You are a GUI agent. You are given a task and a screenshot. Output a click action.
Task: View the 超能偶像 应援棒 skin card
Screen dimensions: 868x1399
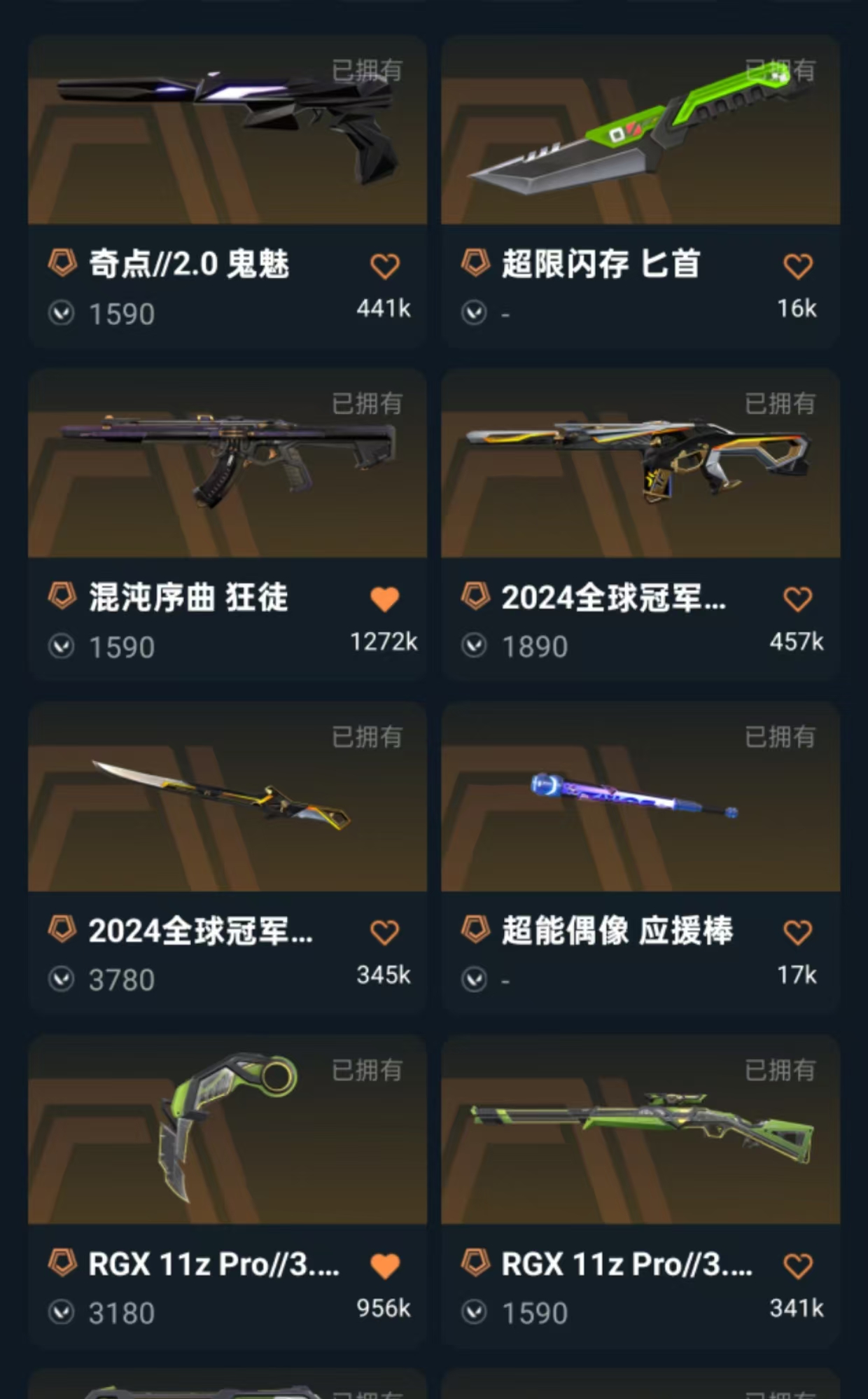(x=640, y=797)
